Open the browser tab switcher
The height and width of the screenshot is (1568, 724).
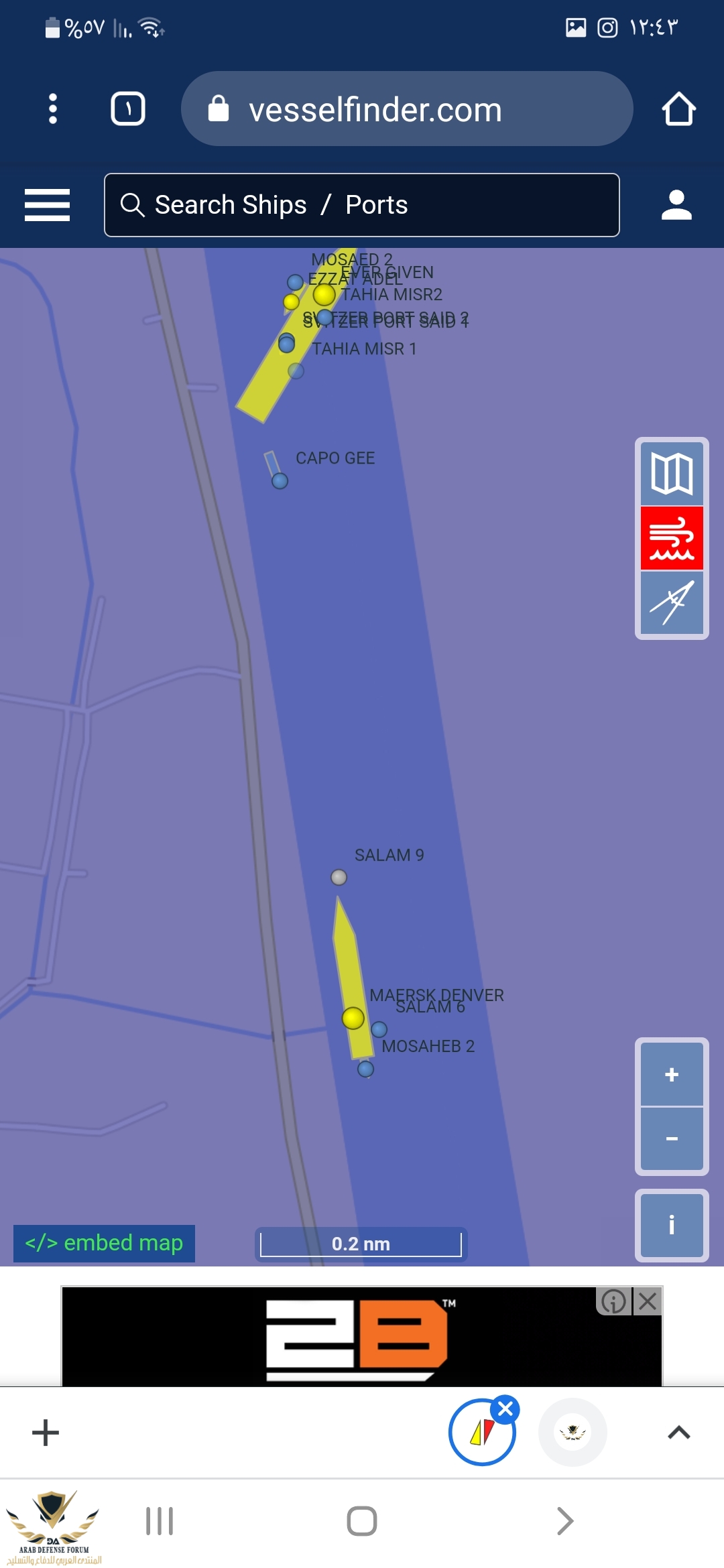[x=127, y=109]
